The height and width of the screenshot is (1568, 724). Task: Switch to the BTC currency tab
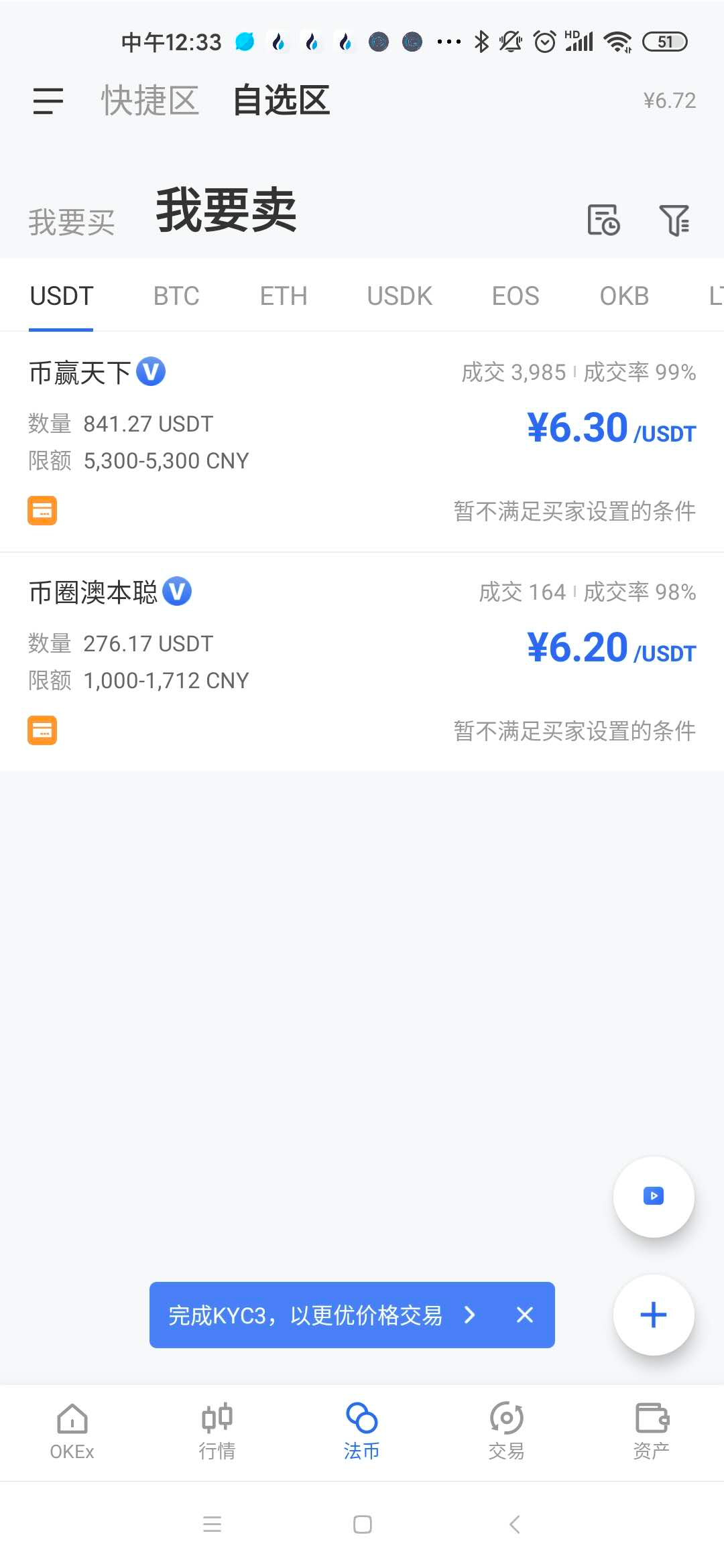click(175, 295)
